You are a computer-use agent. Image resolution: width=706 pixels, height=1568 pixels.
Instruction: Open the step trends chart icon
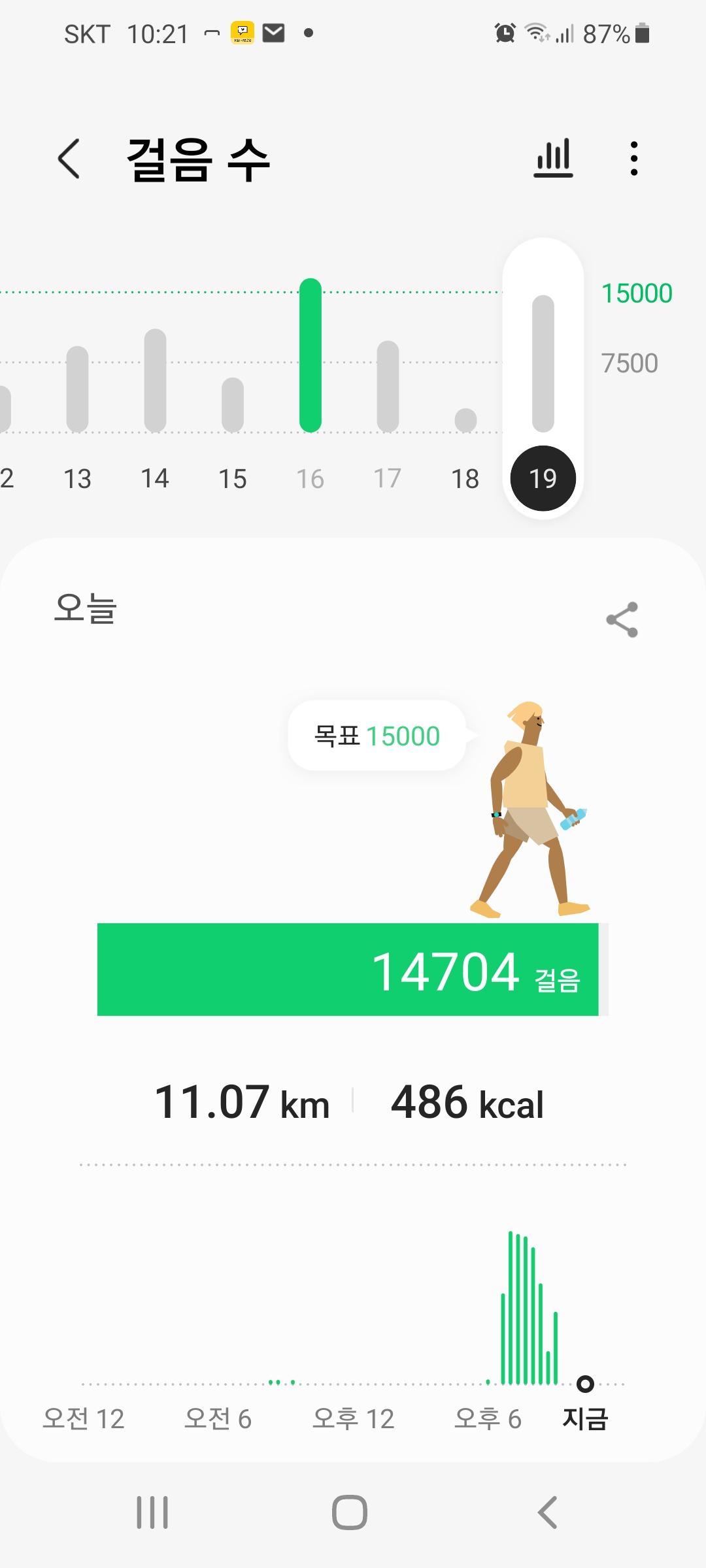tap(554, 158)
